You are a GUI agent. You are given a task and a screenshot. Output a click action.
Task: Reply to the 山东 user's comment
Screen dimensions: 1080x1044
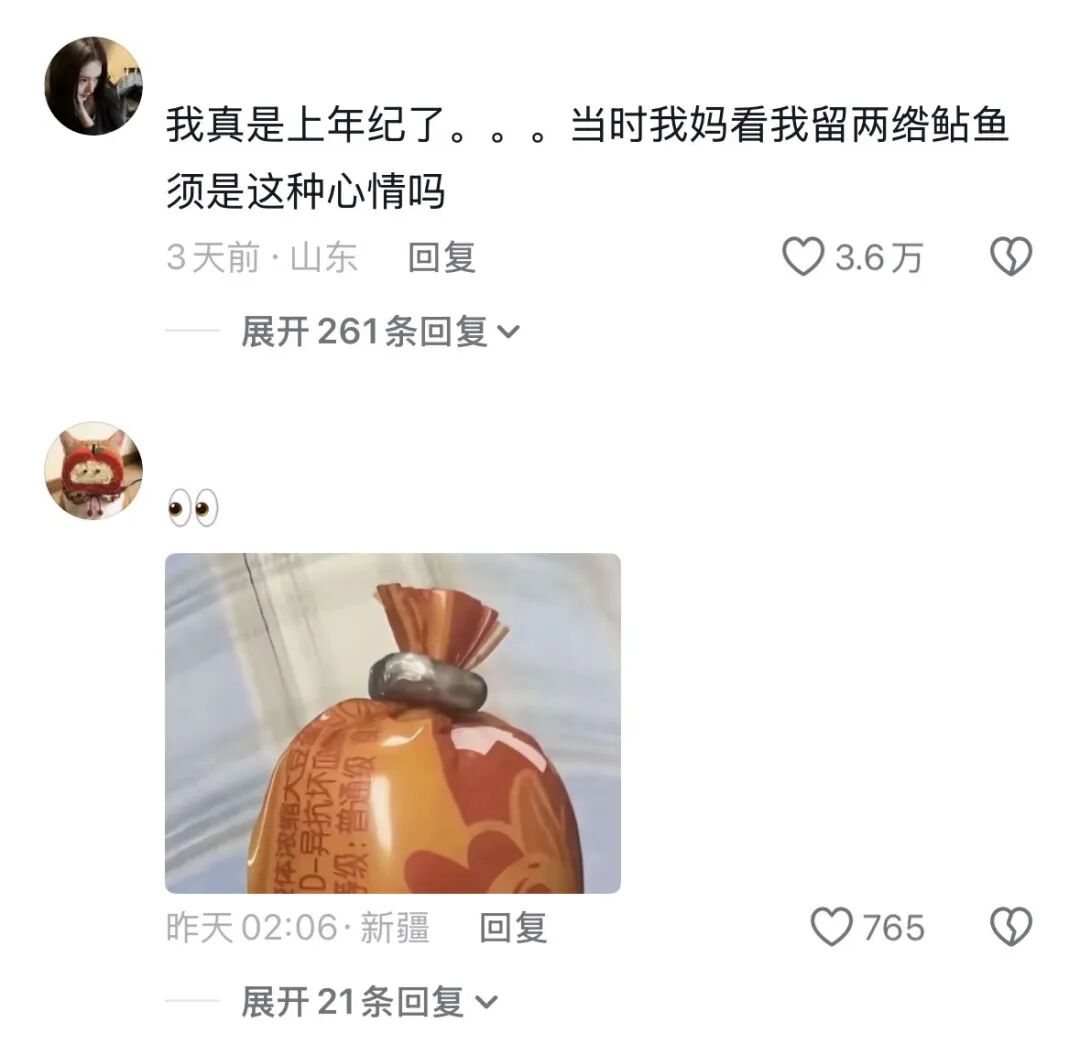[x=442, y=258]
